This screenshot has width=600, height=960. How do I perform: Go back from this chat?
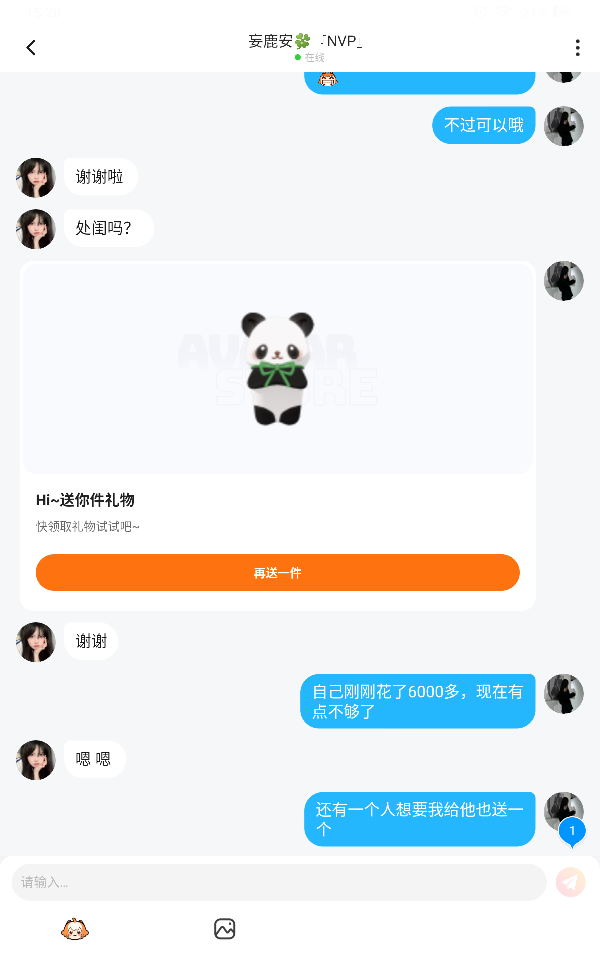[31, 48]
